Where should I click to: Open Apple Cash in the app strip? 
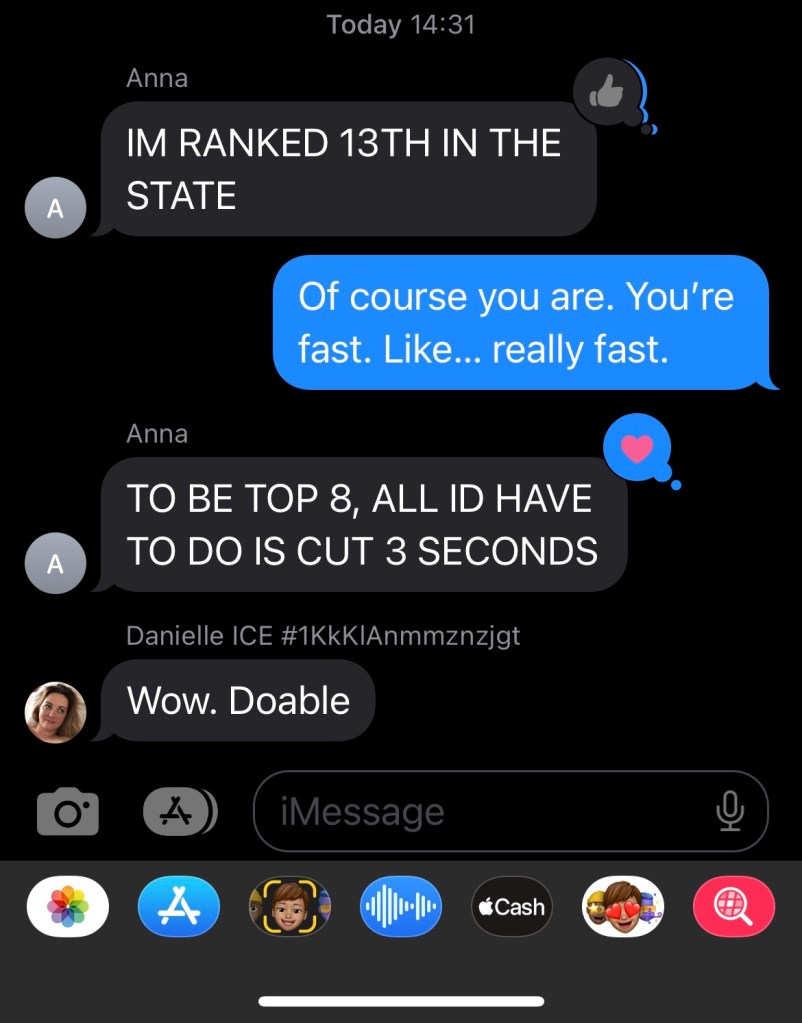tap(511, 906)
